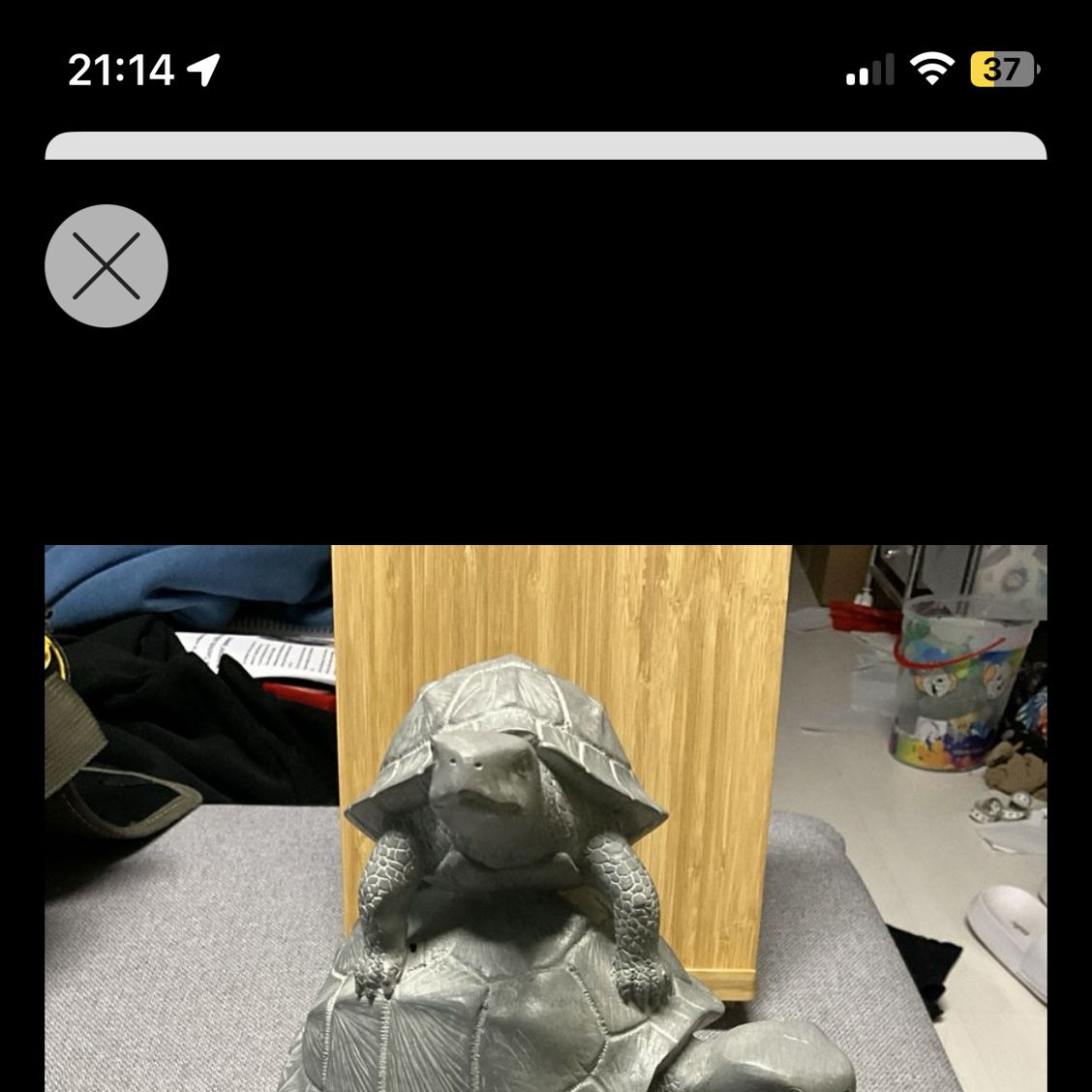Close the photo viewer with the X button

tap(106, 265)
